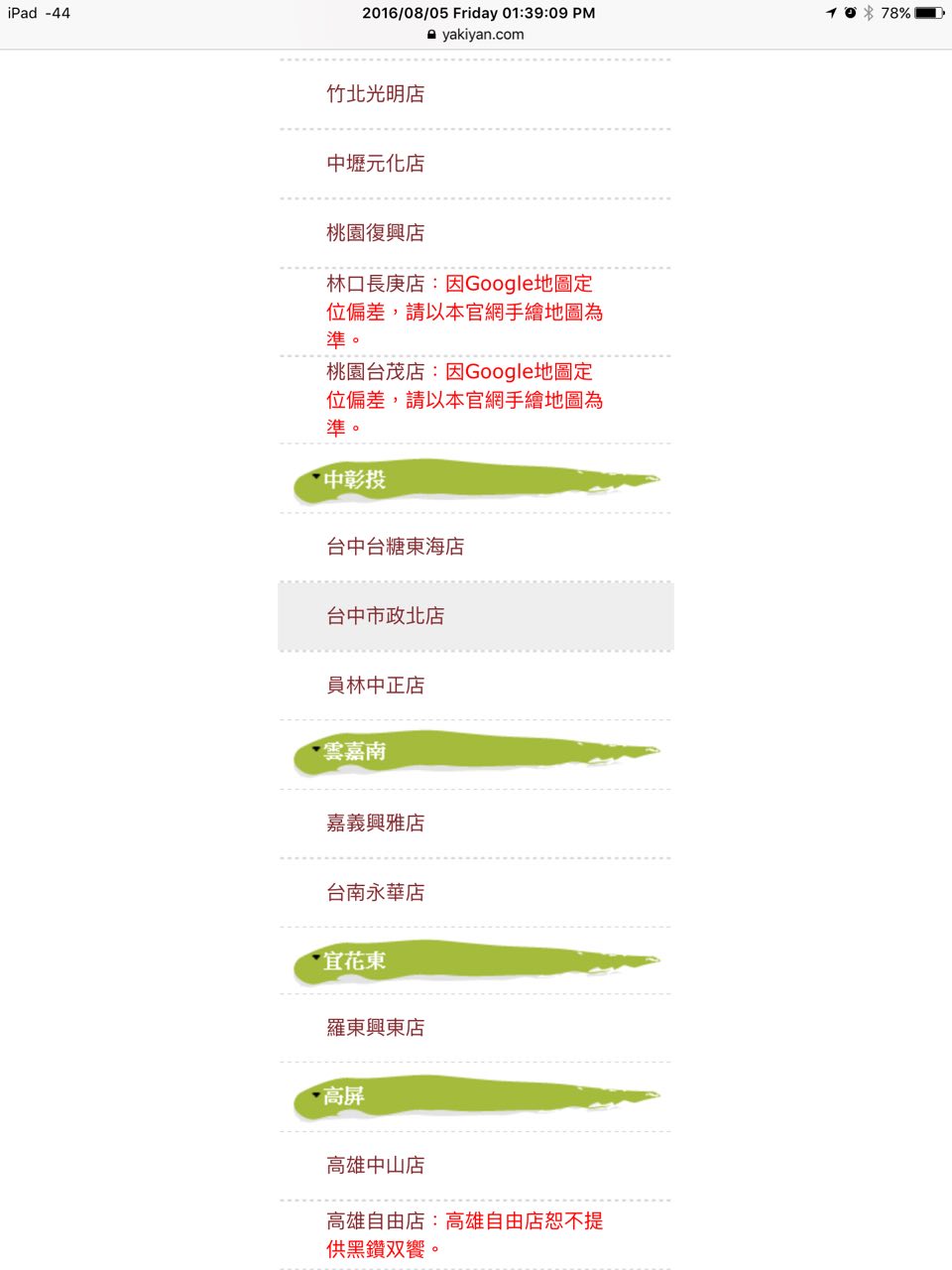Toggle the 宜花東 region section
The height and width of the screenshot is (1270, 952).
[x=474, y=961]
